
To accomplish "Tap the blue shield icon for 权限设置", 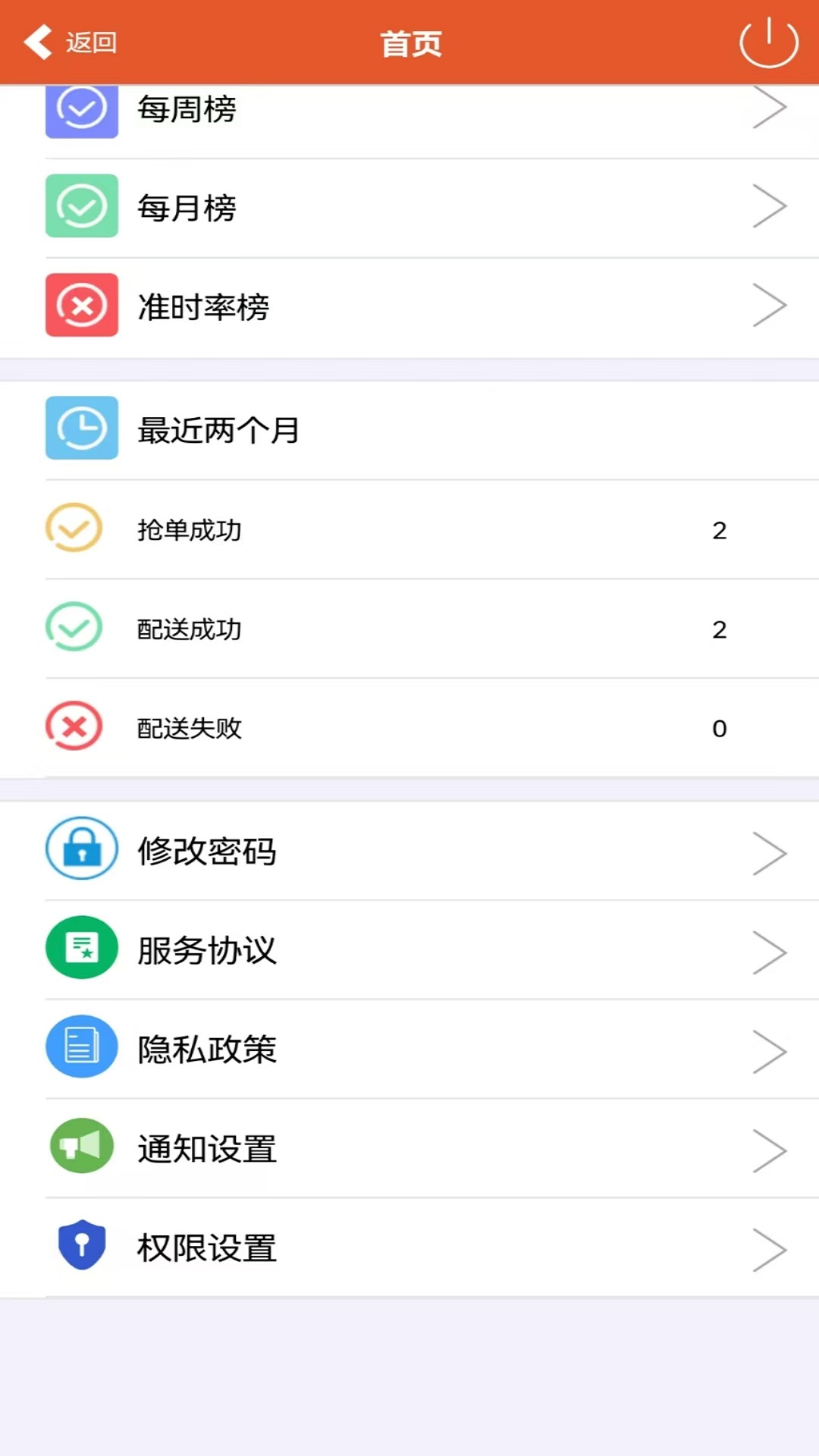I will pyautogui.click(x=81, y=1247).
